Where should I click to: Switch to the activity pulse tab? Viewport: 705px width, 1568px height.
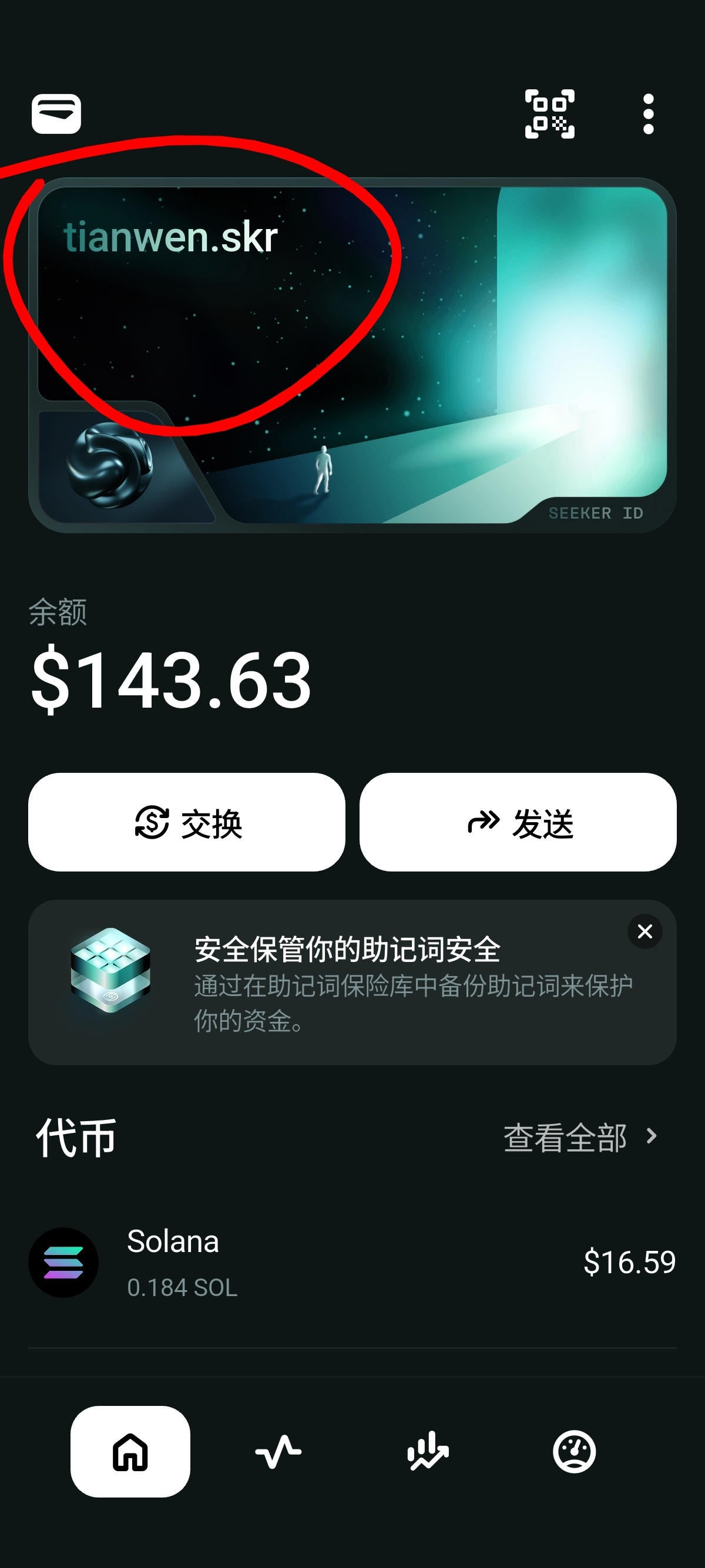point(278,1452)
